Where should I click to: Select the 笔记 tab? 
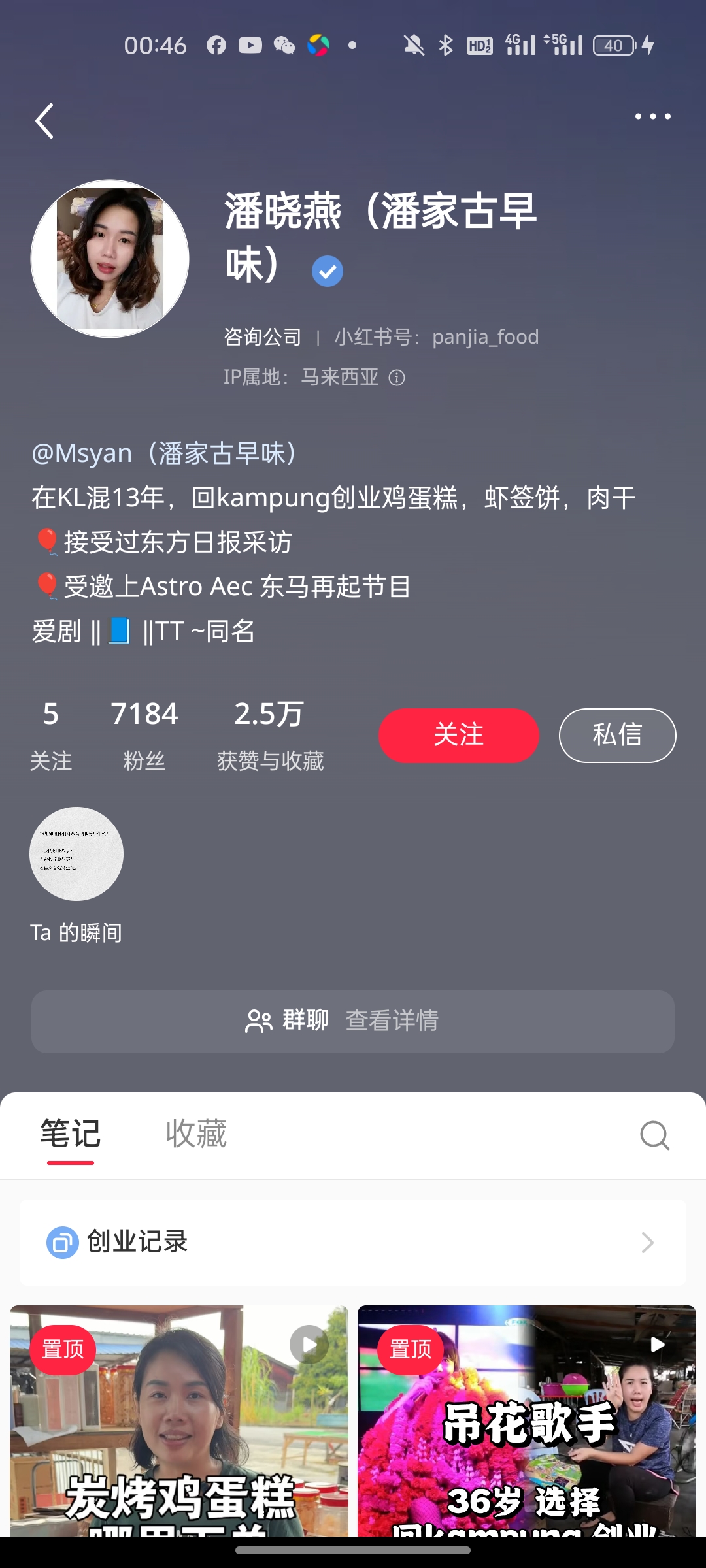tap(71, 1134)
